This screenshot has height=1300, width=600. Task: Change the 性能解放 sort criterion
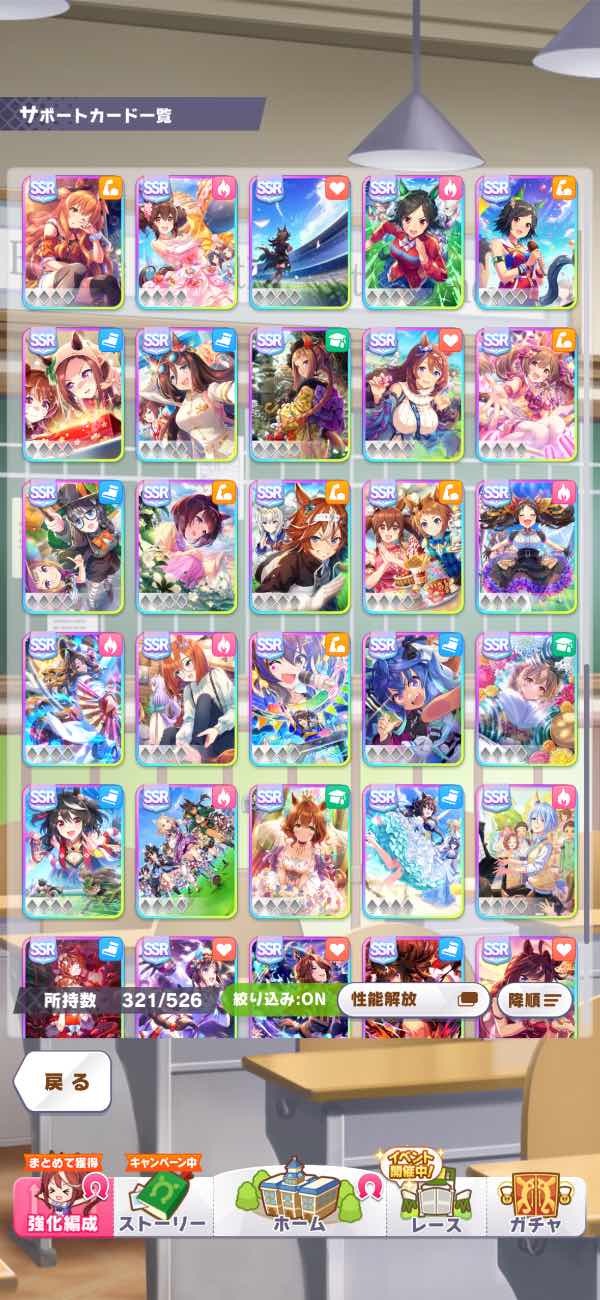(x=413, y=998)
